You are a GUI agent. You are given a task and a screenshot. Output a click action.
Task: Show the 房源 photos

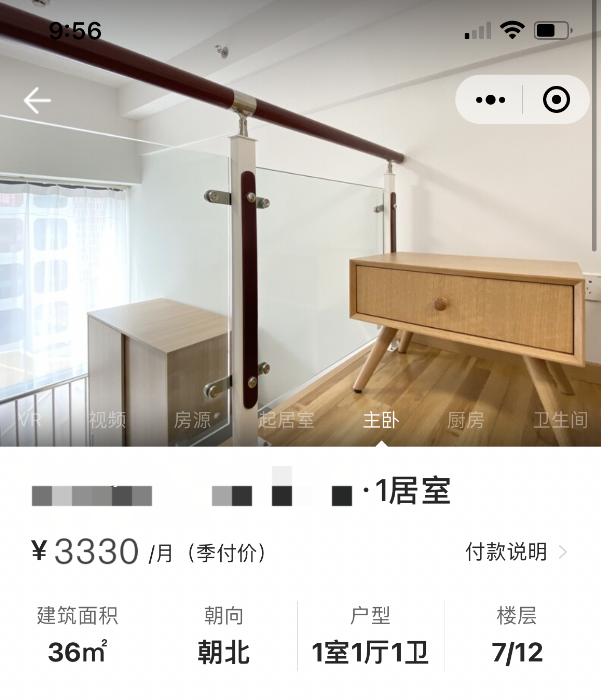click(x=192, y=420)
